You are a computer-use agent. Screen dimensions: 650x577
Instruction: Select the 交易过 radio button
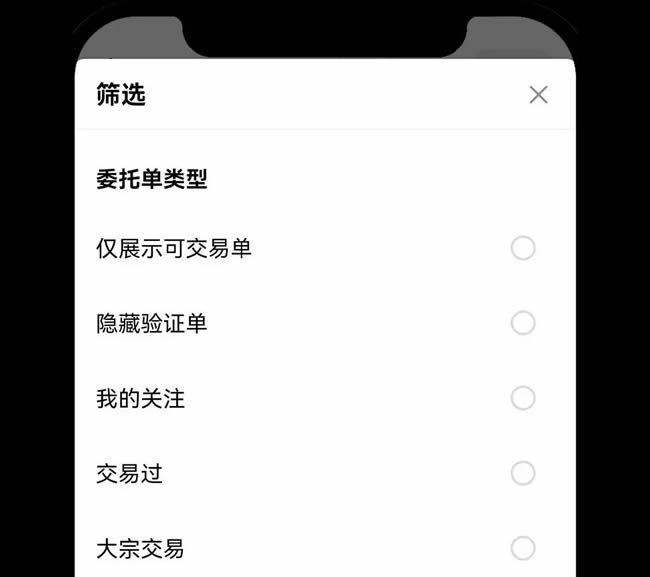[x=522, y=473]
